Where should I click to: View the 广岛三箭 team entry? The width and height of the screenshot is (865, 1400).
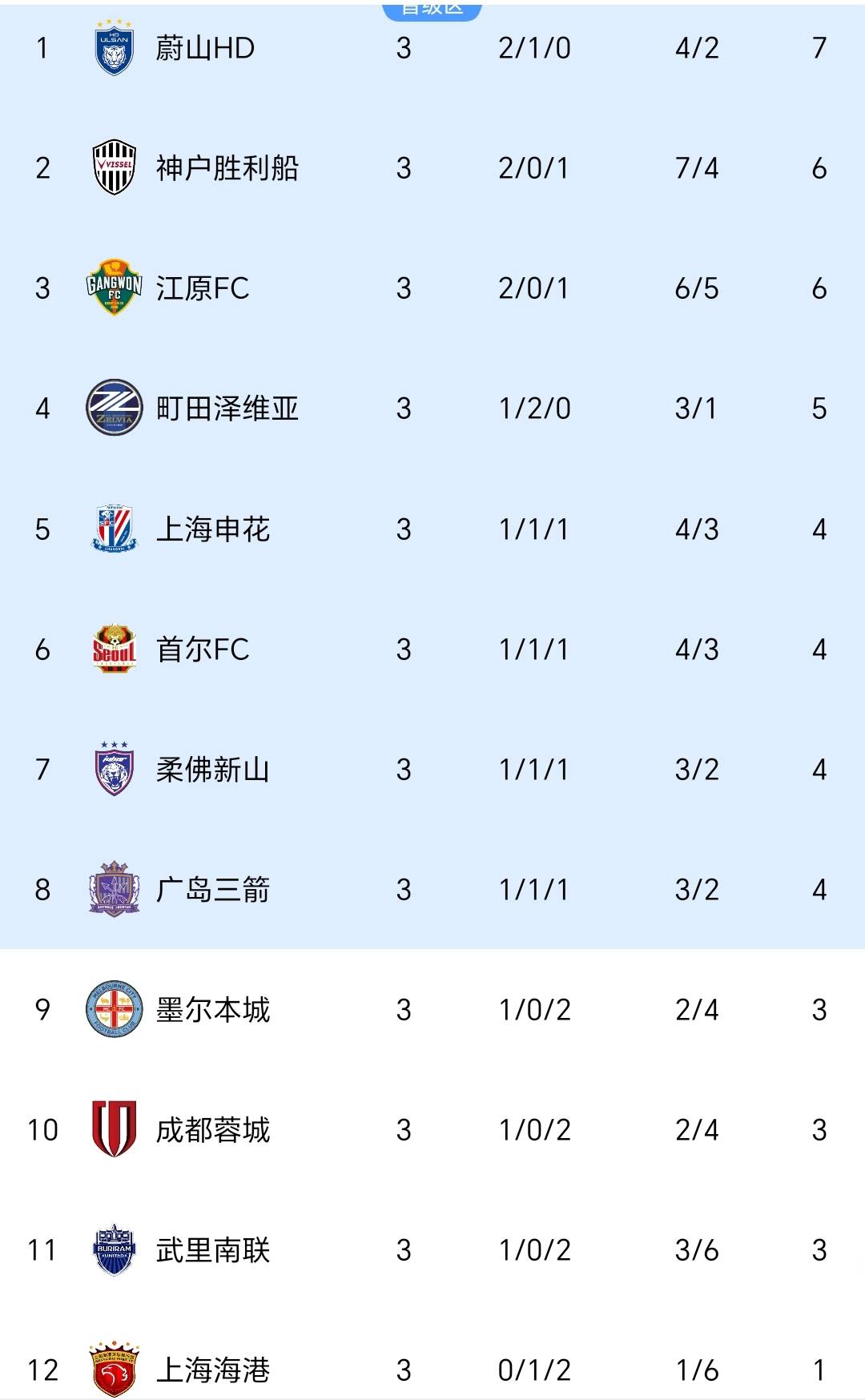pos(212,890)
